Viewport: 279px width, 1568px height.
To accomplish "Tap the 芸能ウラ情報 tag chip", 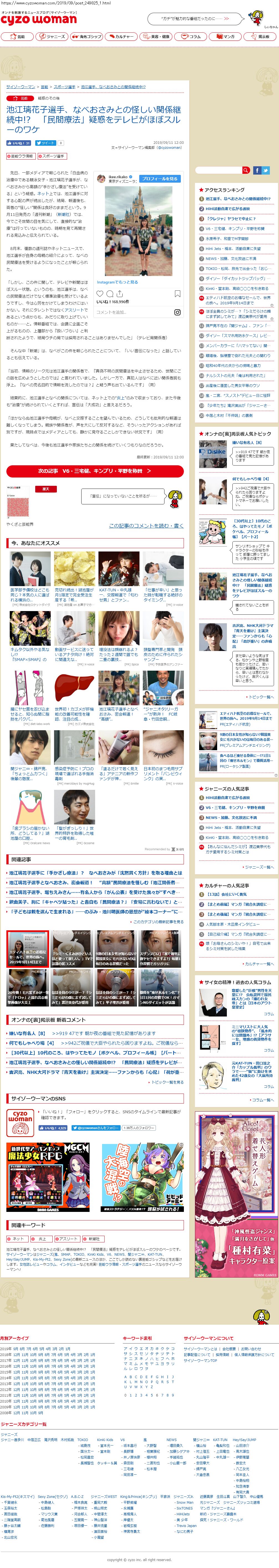I will coord(21,156).
